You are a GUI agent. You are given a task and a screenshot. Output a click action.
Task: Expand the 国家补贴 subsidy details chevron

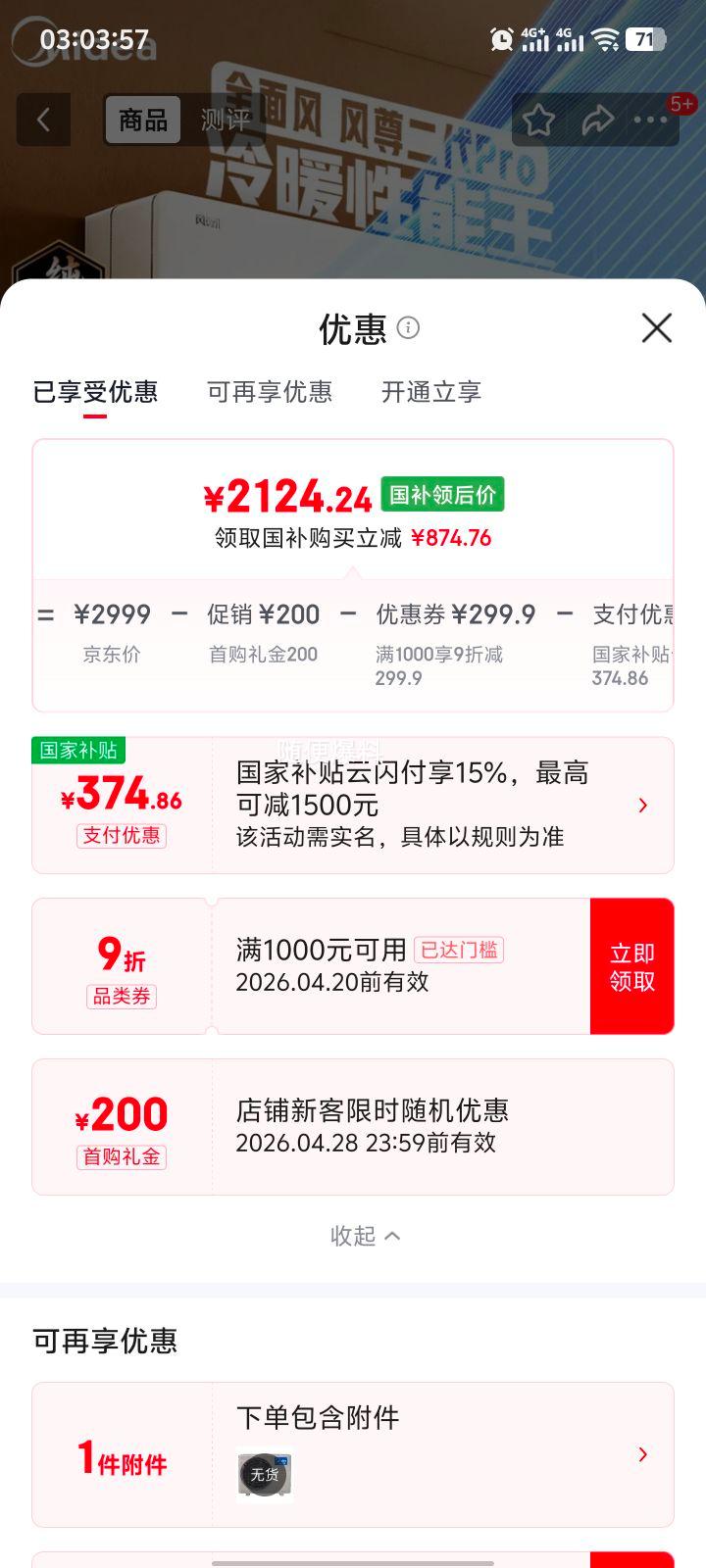(642, 804)
